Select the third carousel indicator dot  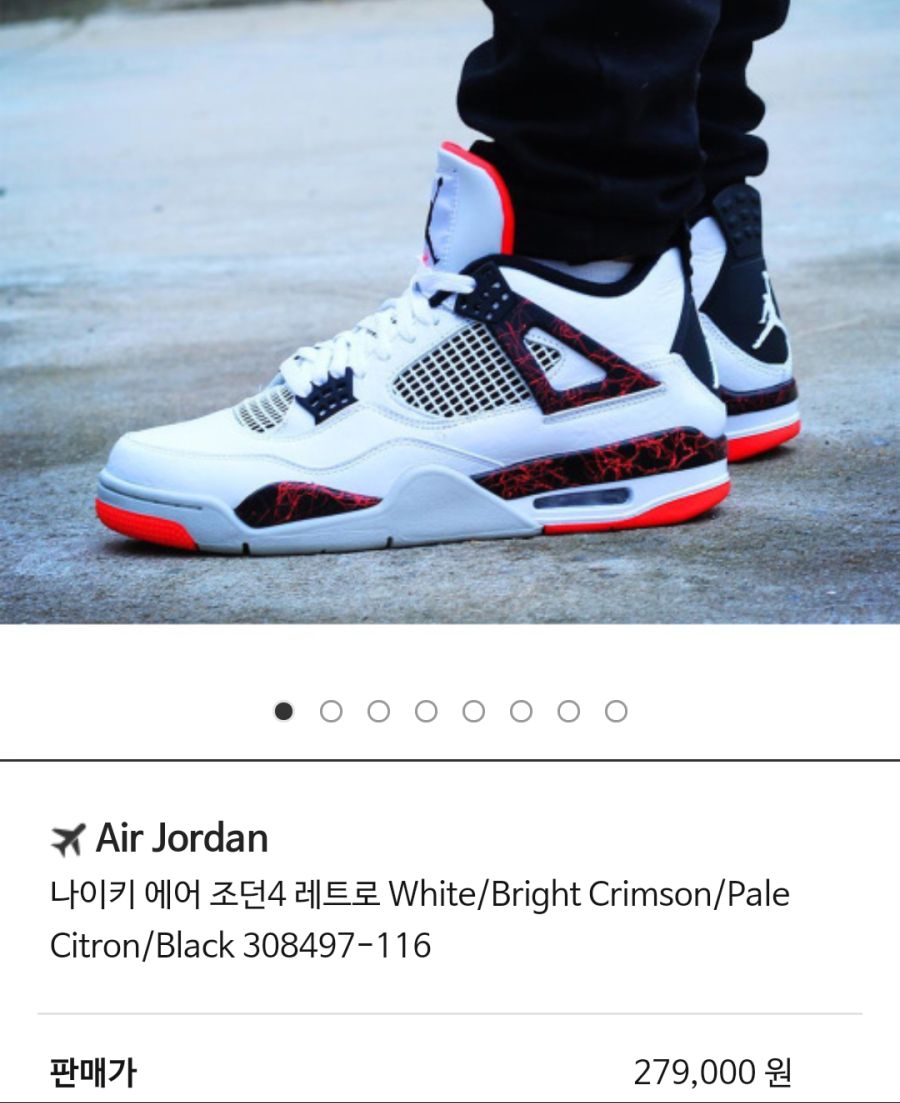click(x=378, y=711)
